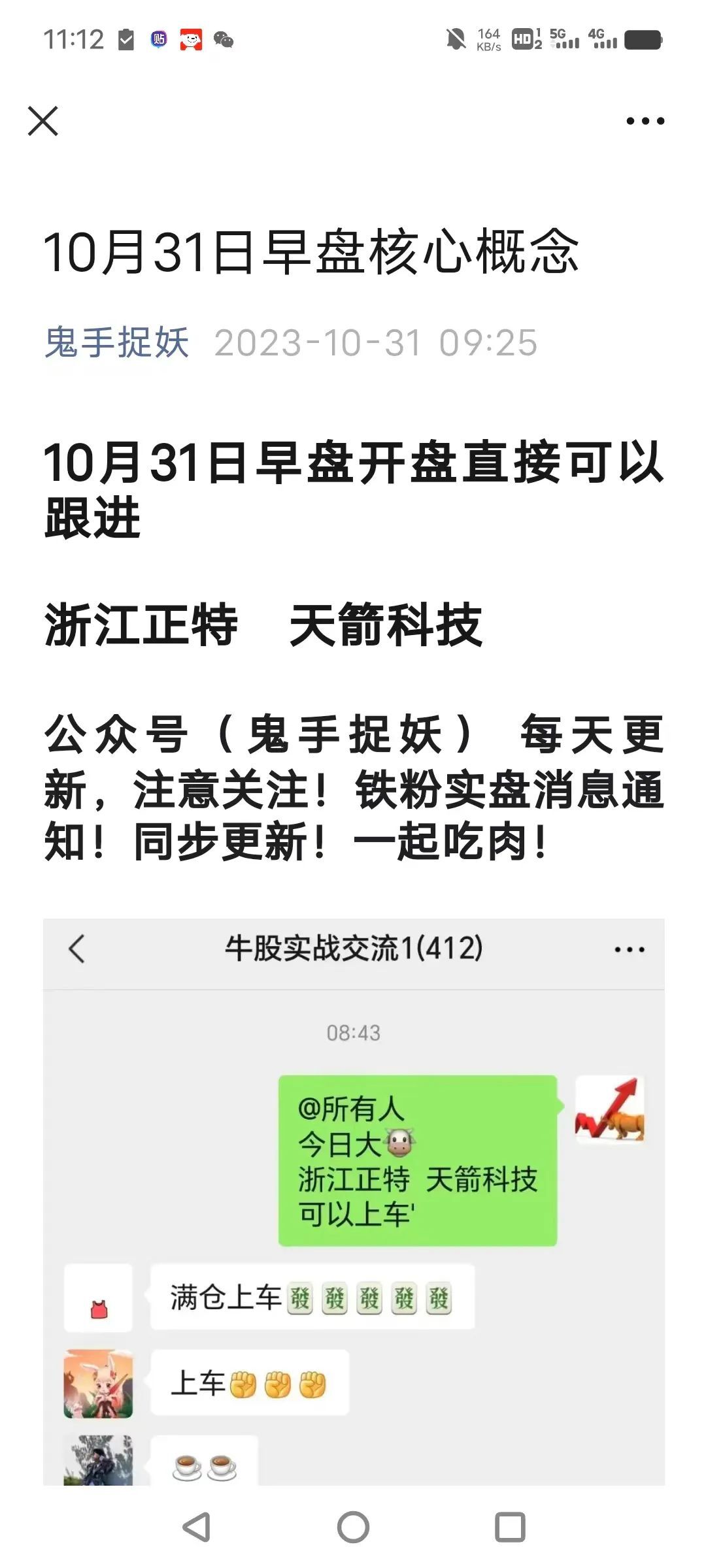Close the article page

point(43,121)
